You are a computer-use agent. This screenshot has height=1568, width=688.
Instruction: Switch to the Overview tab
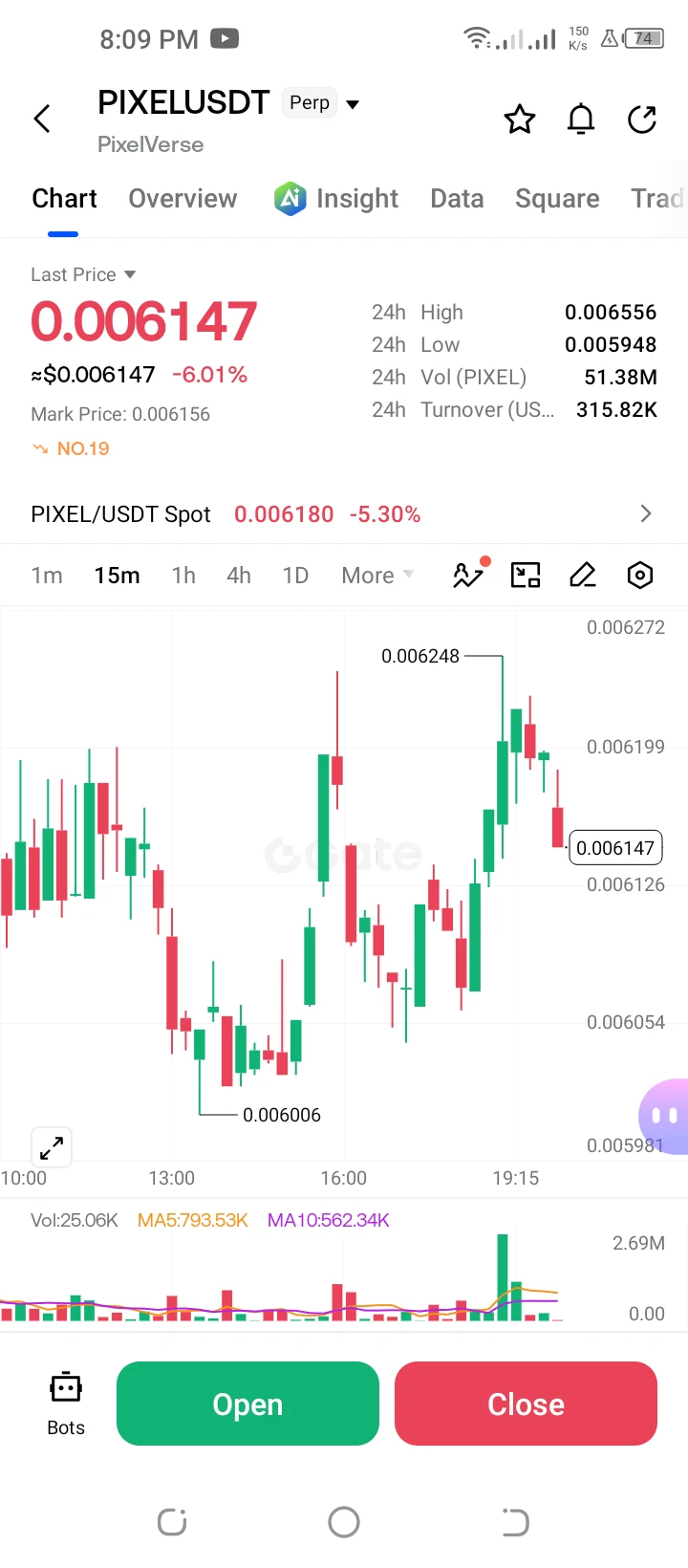183,199
